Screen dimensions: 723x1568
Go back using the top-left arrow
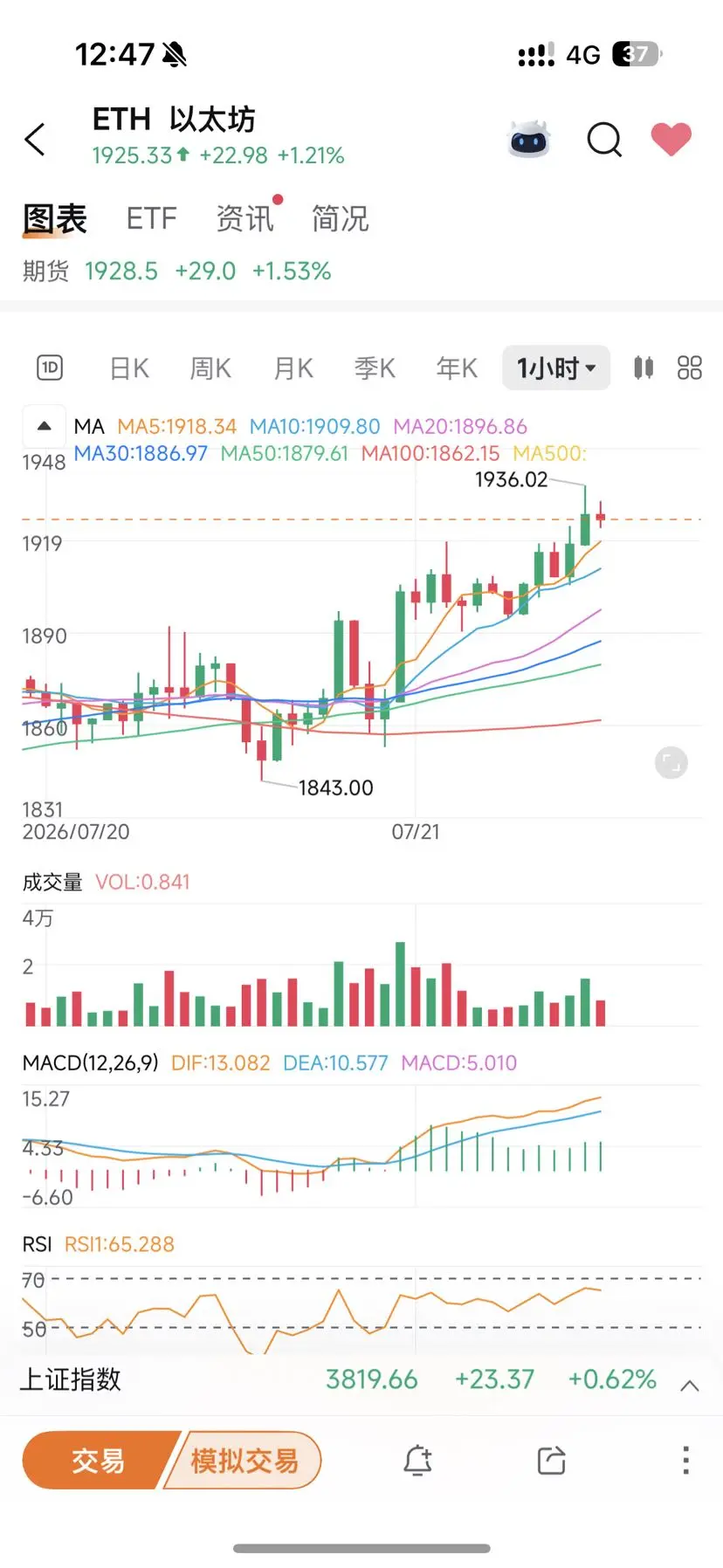[35, 140]
